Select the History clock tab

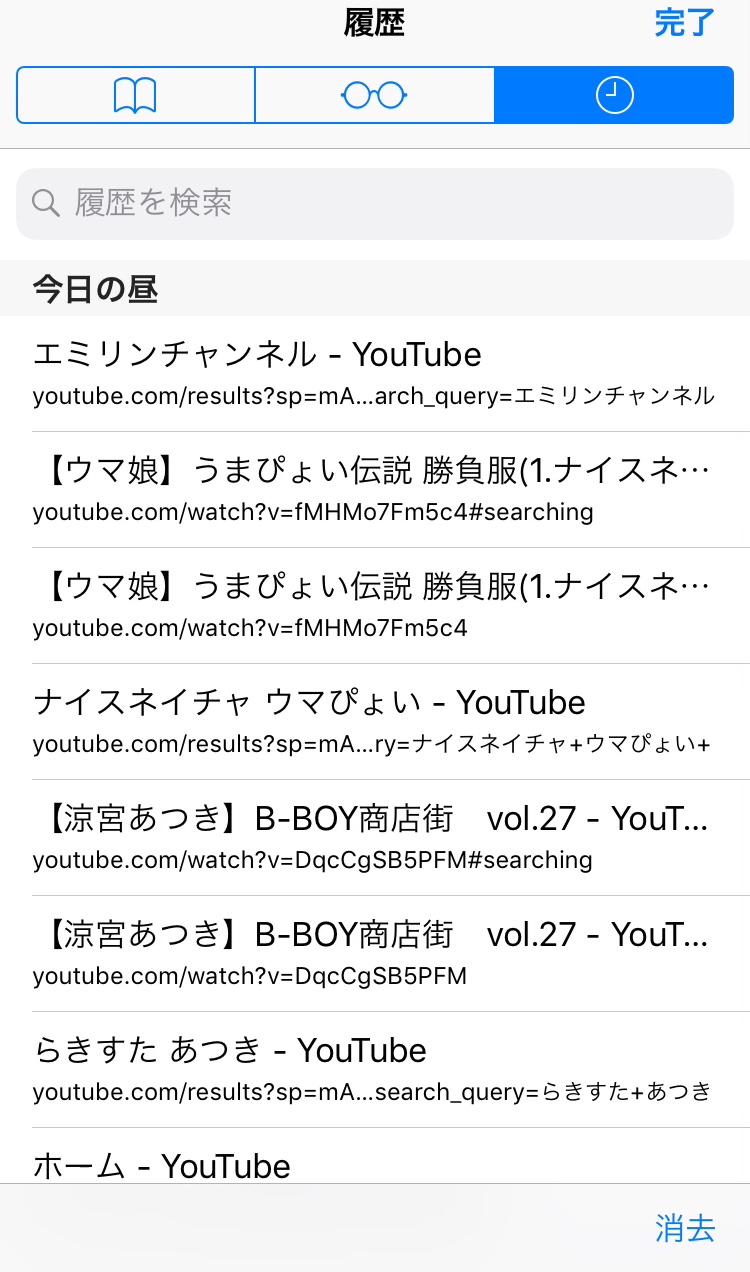[x=614, y=96]
